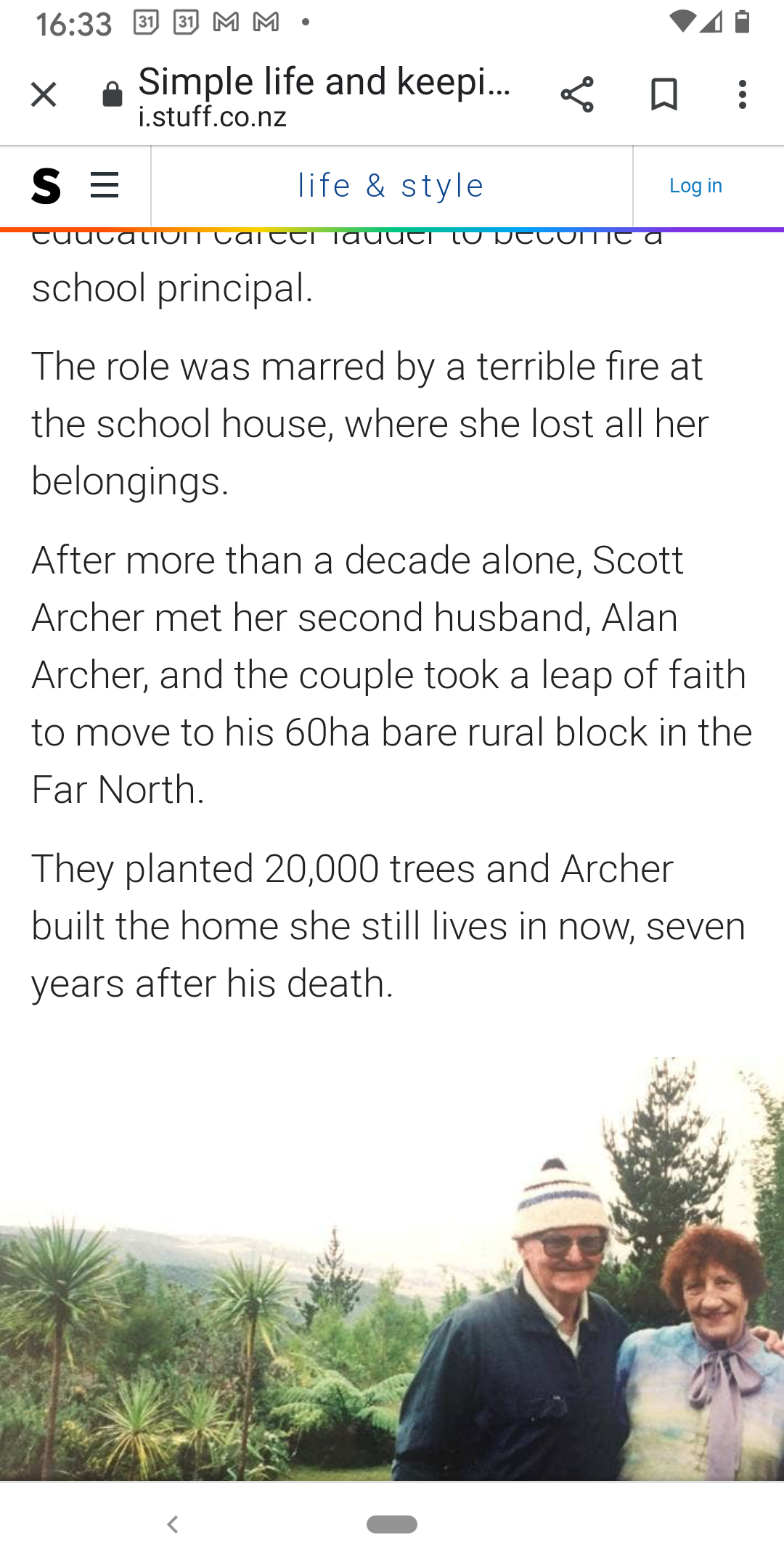
Task: Open the life & style section
Action: 391,186
